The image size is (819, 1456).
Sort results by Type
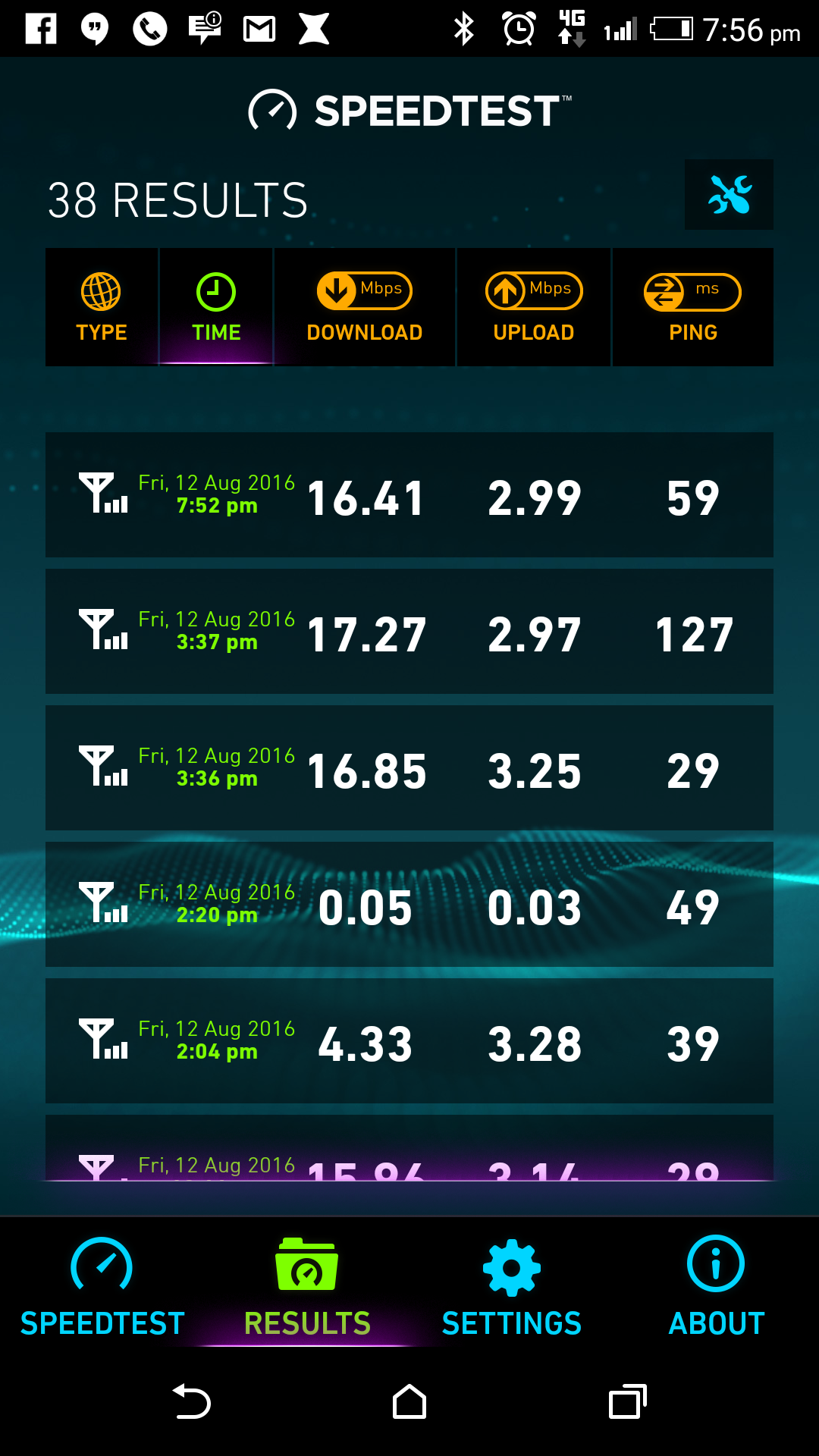(x=102, y=307)
